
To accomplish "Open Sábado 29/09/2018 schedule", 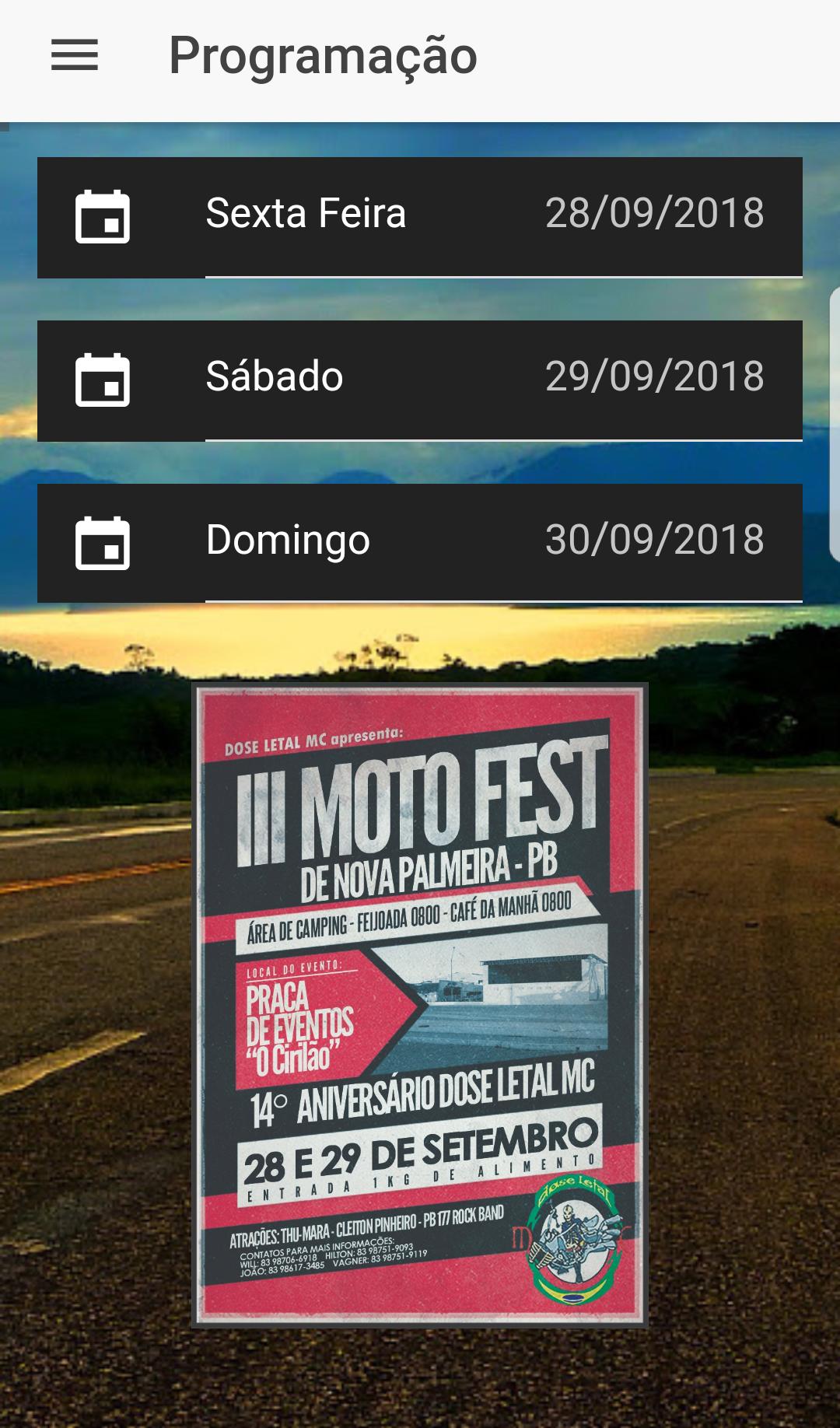I will (420, 380).
